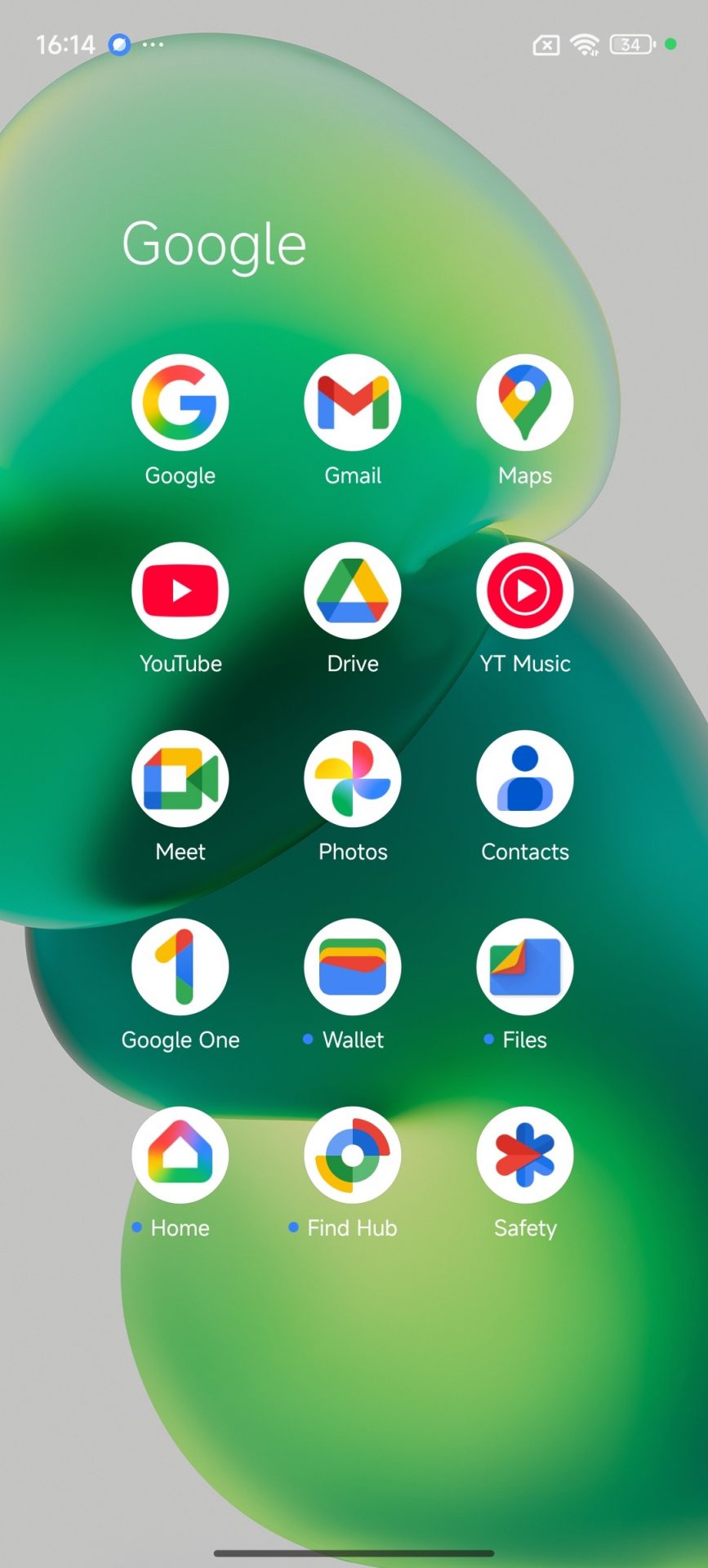Image resolution: width=708 pixels, height=1568 pixels.
Task: Open Google Drive
Action: click(352, 590)
